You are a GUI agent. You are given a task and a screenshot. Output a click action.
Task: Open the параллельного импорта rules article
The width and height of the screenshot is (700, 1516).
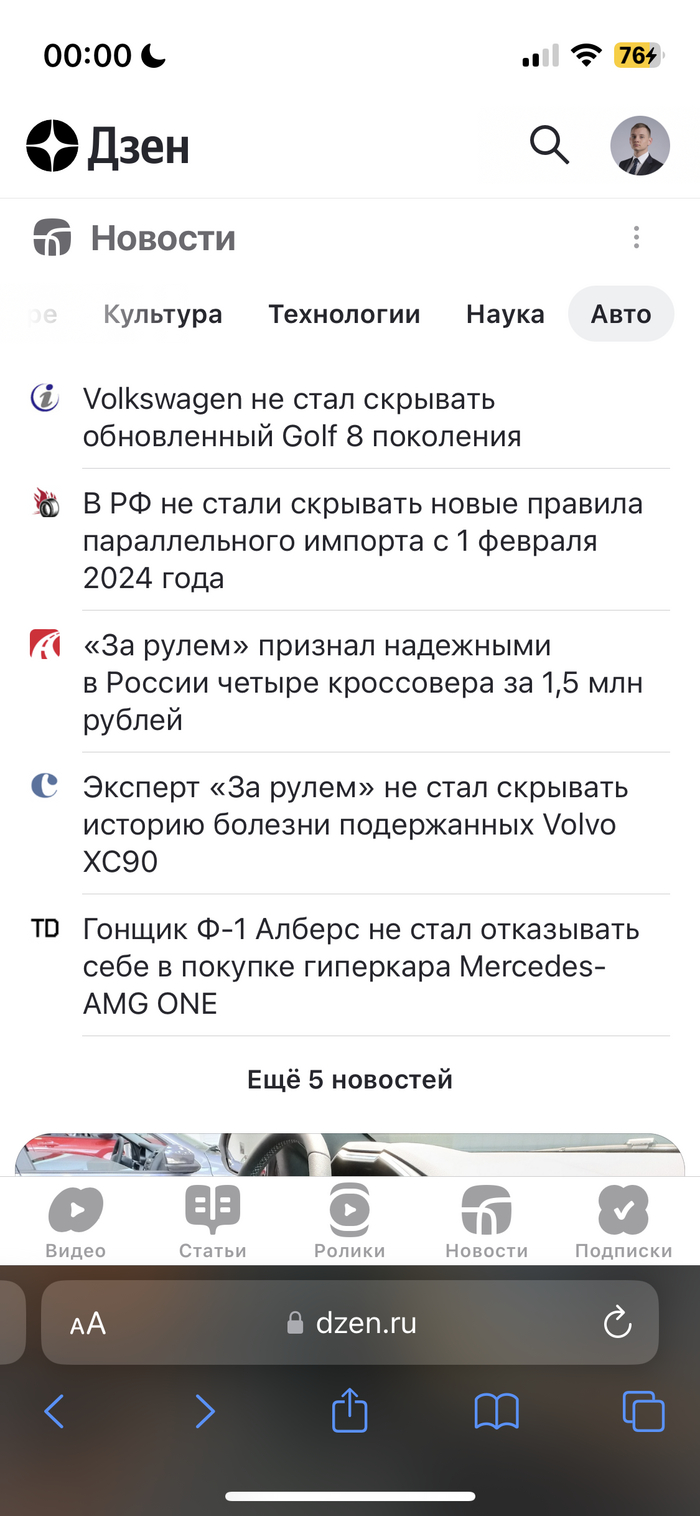(362, 541)
